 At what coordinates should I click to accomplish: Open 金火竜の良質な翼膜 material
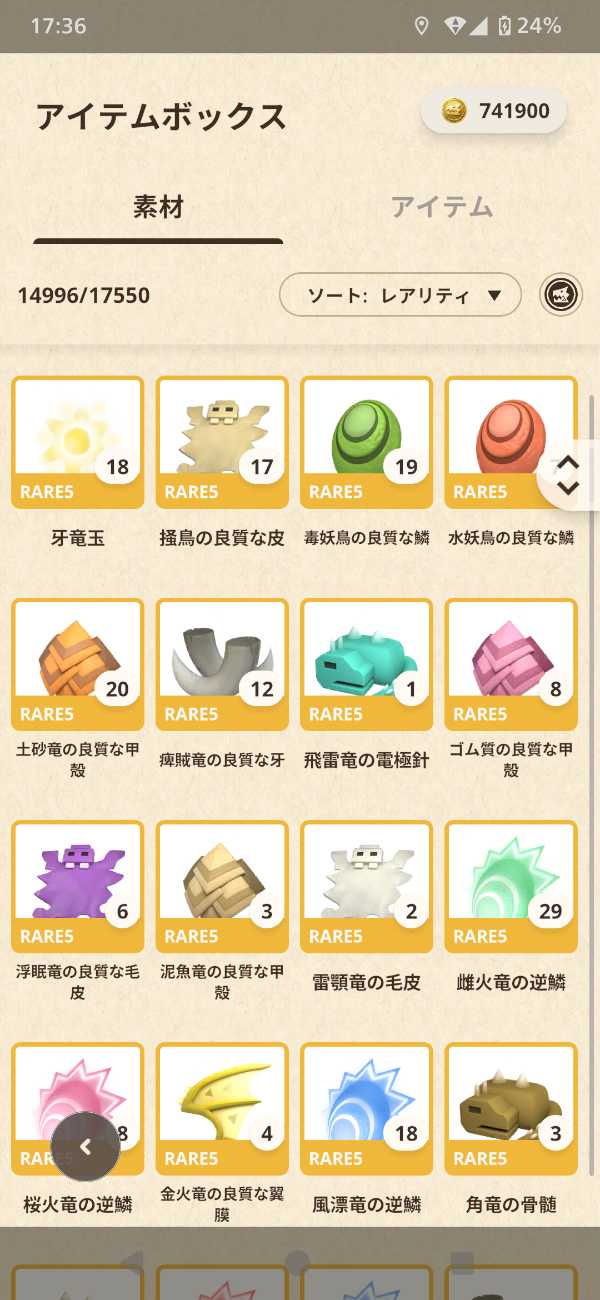(222, 1108)
